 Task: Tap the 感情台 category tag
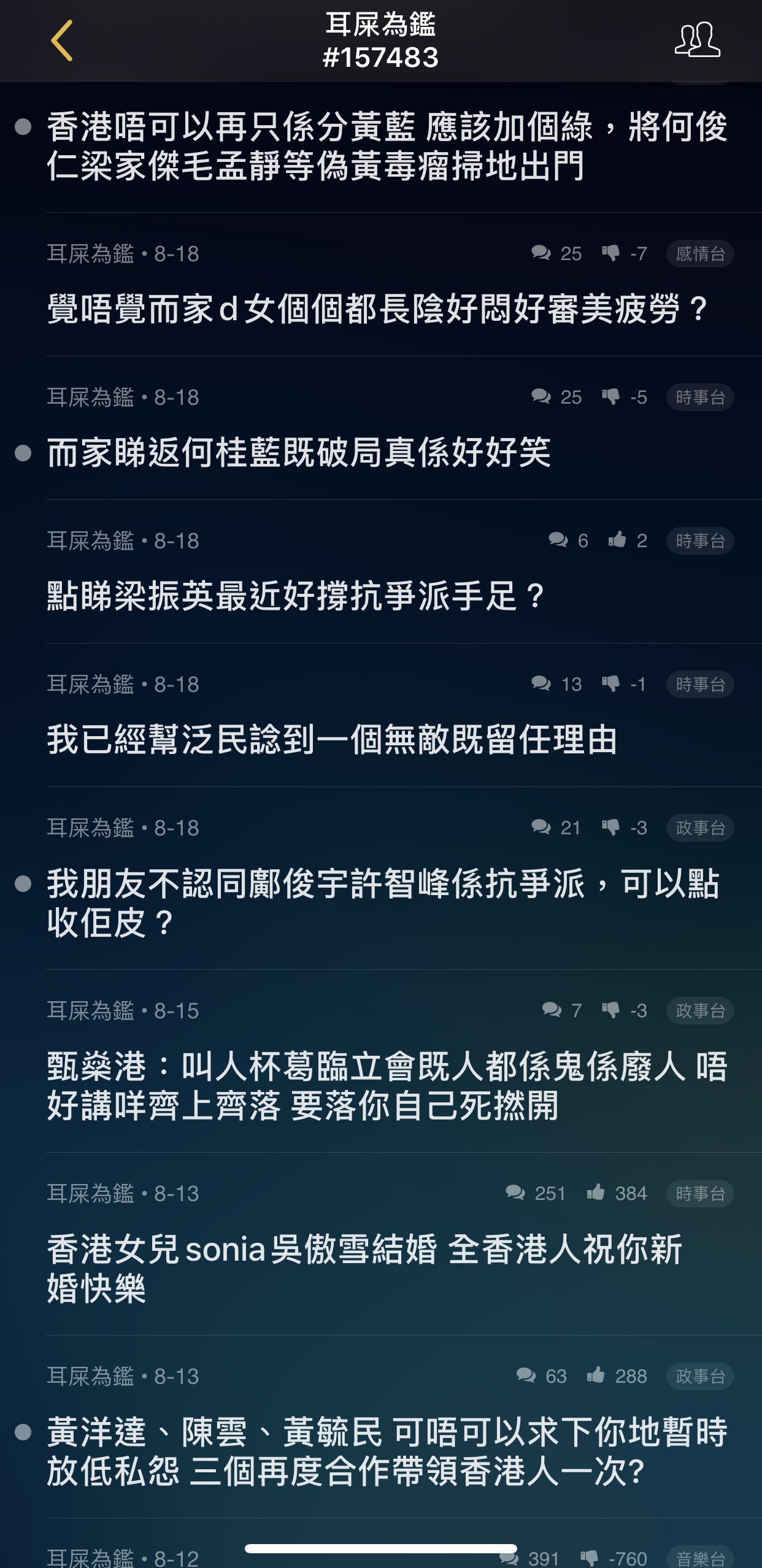pyautogui.click(x=700, y=253)
